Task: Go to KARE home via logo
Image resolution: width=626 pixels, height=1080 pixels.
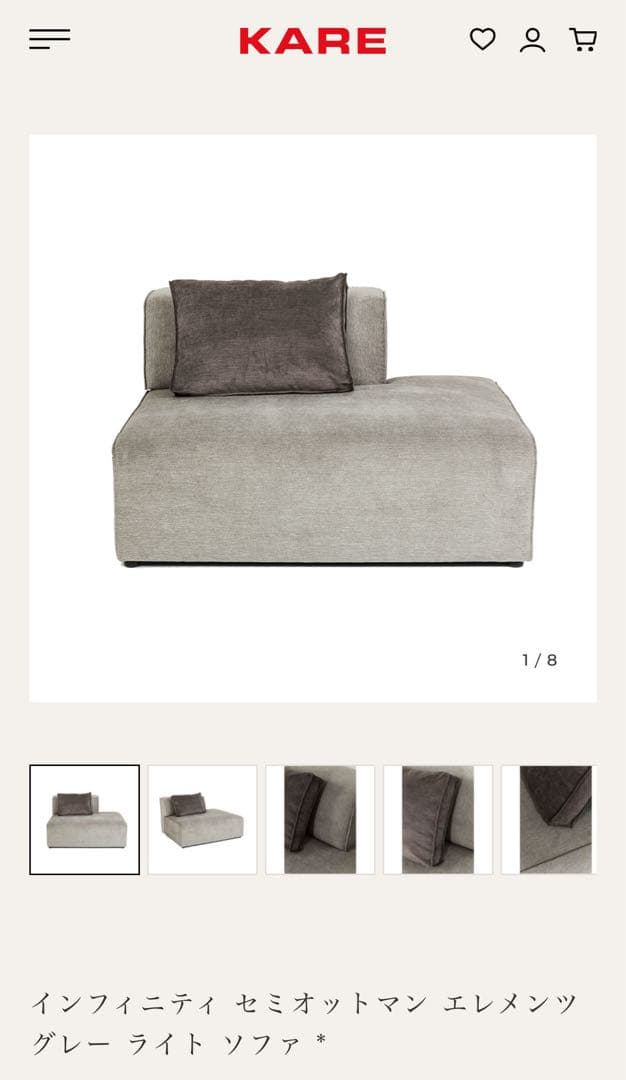Action: 312,41
